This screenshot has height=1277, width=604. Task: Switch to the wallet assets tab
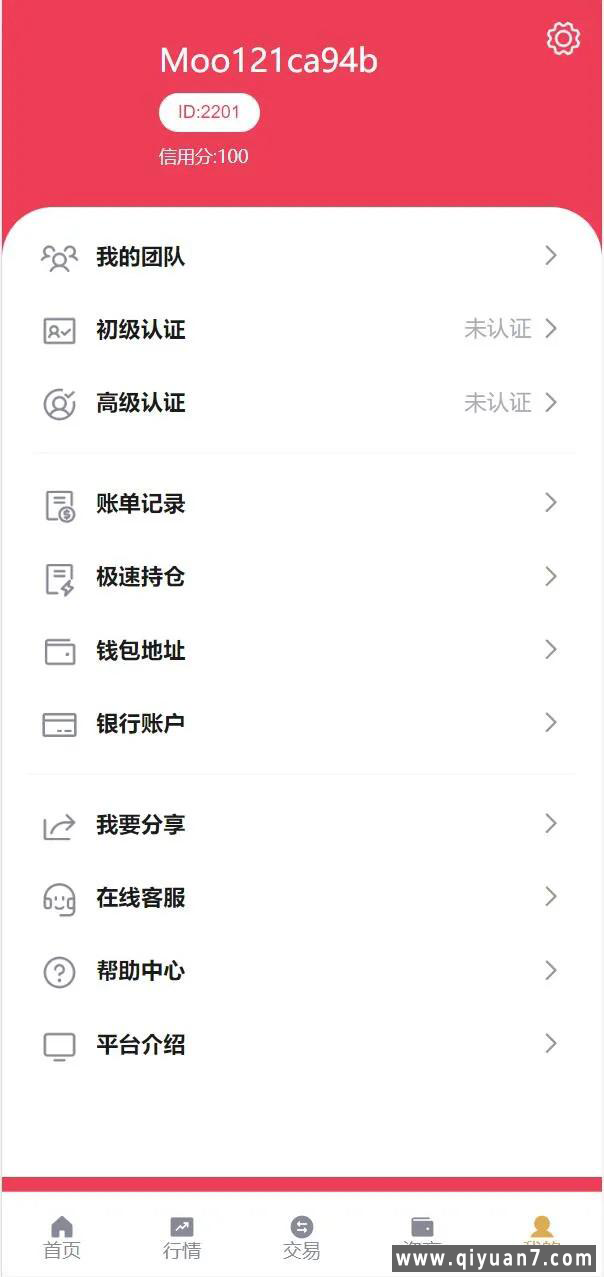click(422, 1233)
